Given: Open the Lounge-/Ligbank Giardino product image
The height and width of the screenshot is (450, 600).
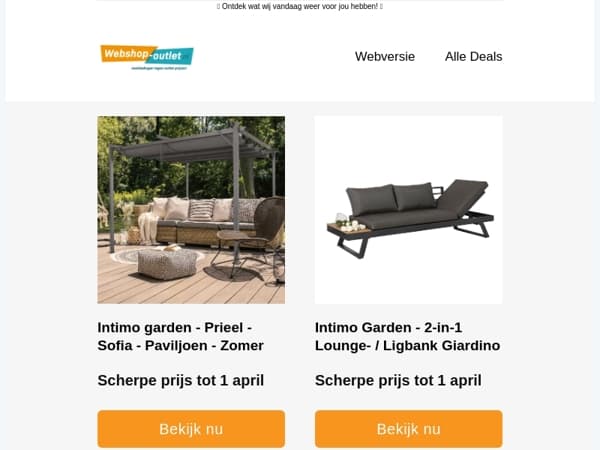Looking at the screenshot, I should coord(408,210).
